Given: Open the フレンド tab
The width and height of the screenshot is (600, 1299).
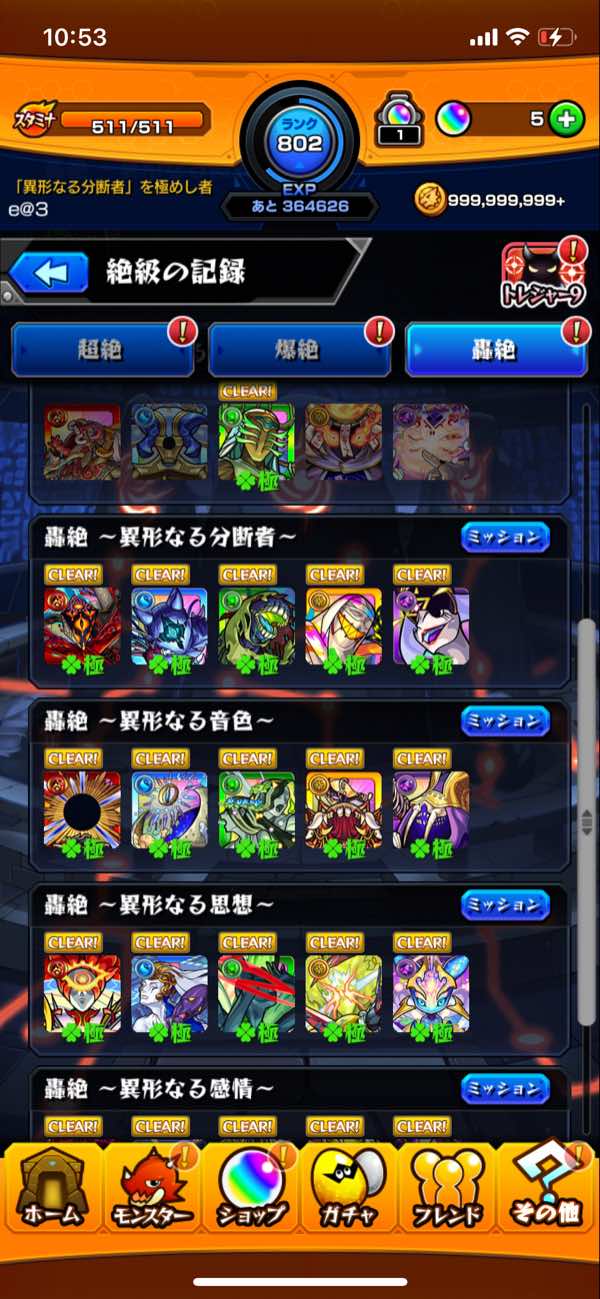Looking at the screenshot, I should pos(448,1190).
